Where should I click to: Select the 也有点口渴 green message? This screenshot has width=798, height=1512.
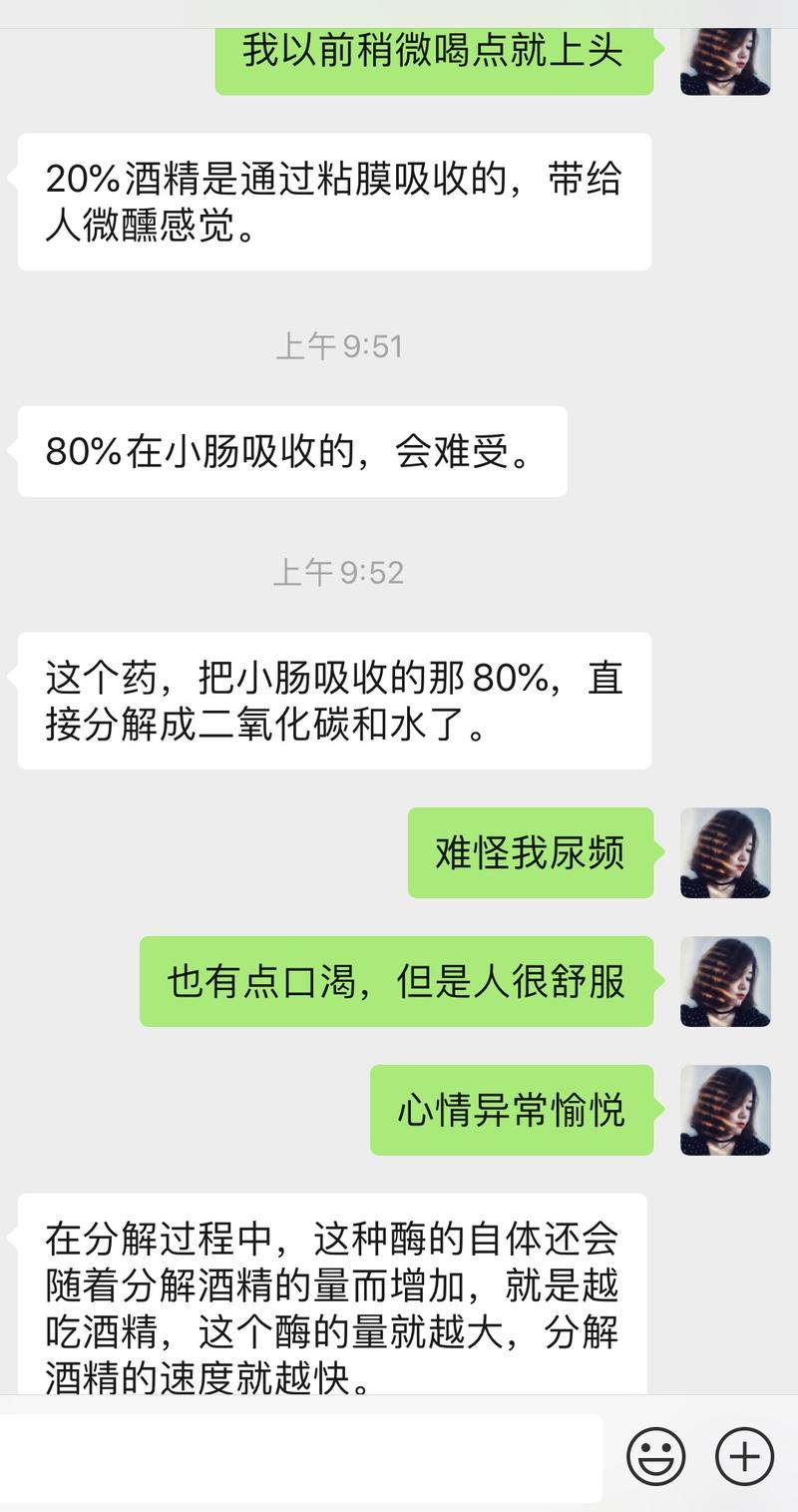click(399, 983)
